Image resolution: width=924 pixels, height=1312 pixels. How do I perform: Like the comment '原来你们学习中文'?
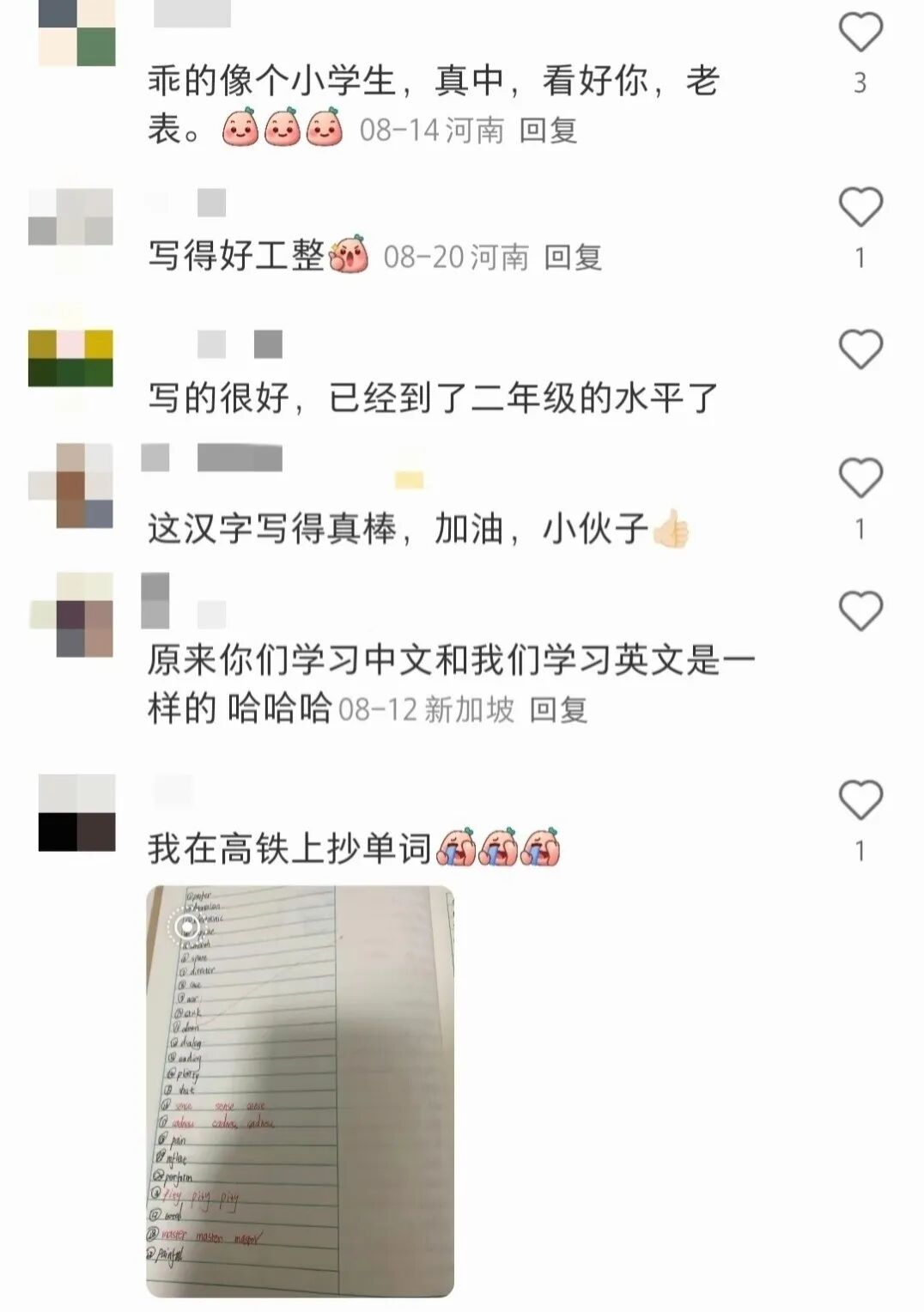click(x=860, y=611)
